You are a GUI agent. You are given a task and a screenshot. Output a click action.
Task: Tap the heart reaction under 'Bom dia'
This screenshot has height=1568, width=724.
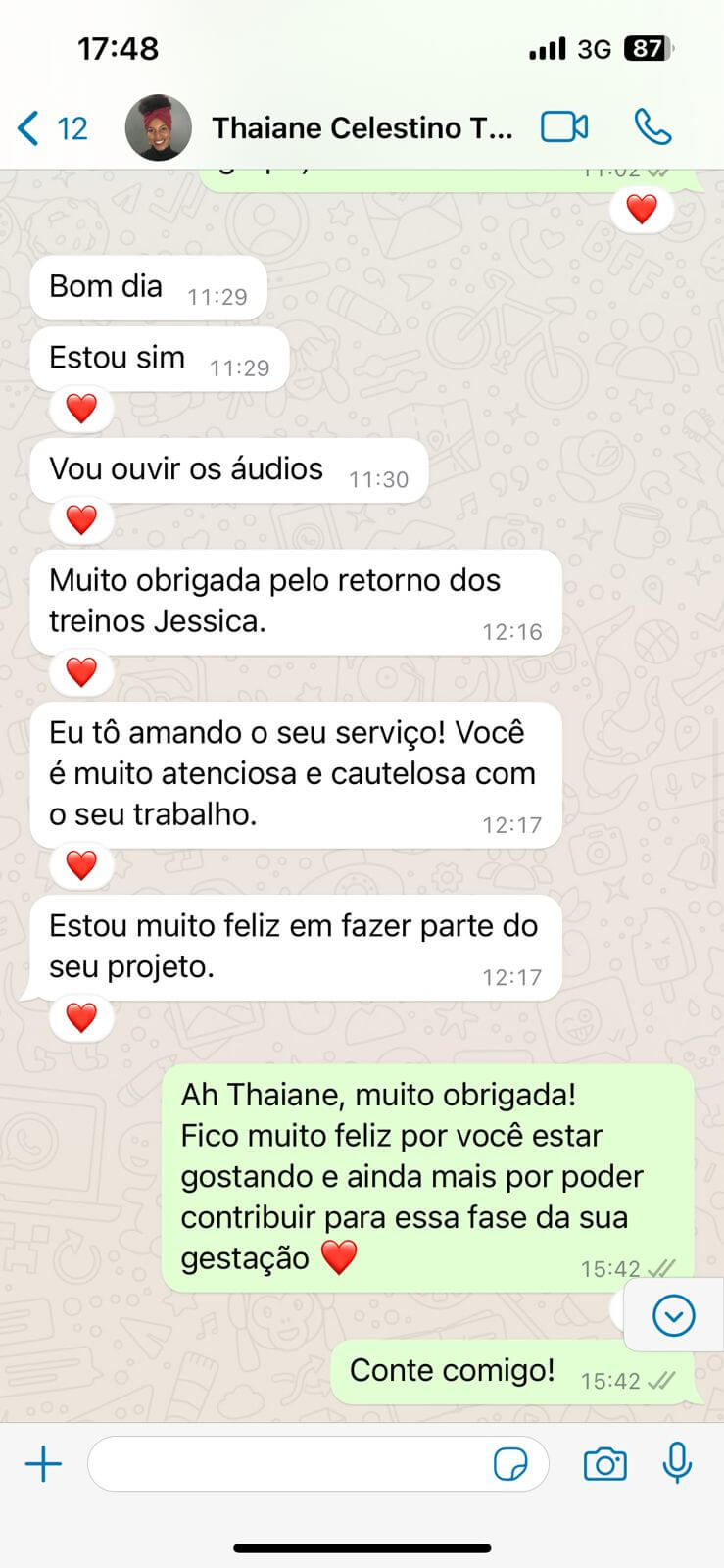click(x=80, y=408)
